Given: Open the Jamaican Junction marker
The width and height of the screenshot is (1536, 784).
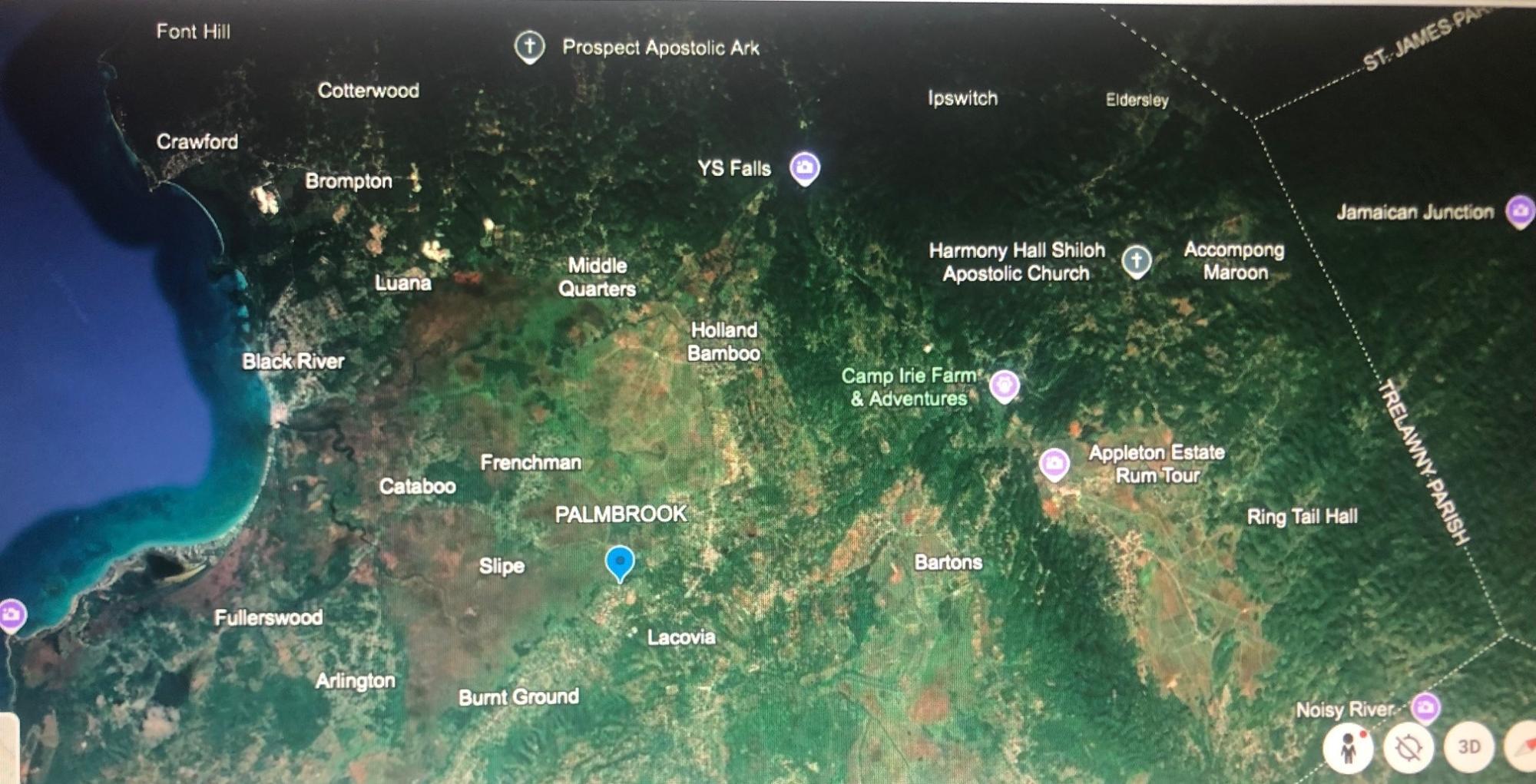Looking at the screenshot, I should 1520,210.
